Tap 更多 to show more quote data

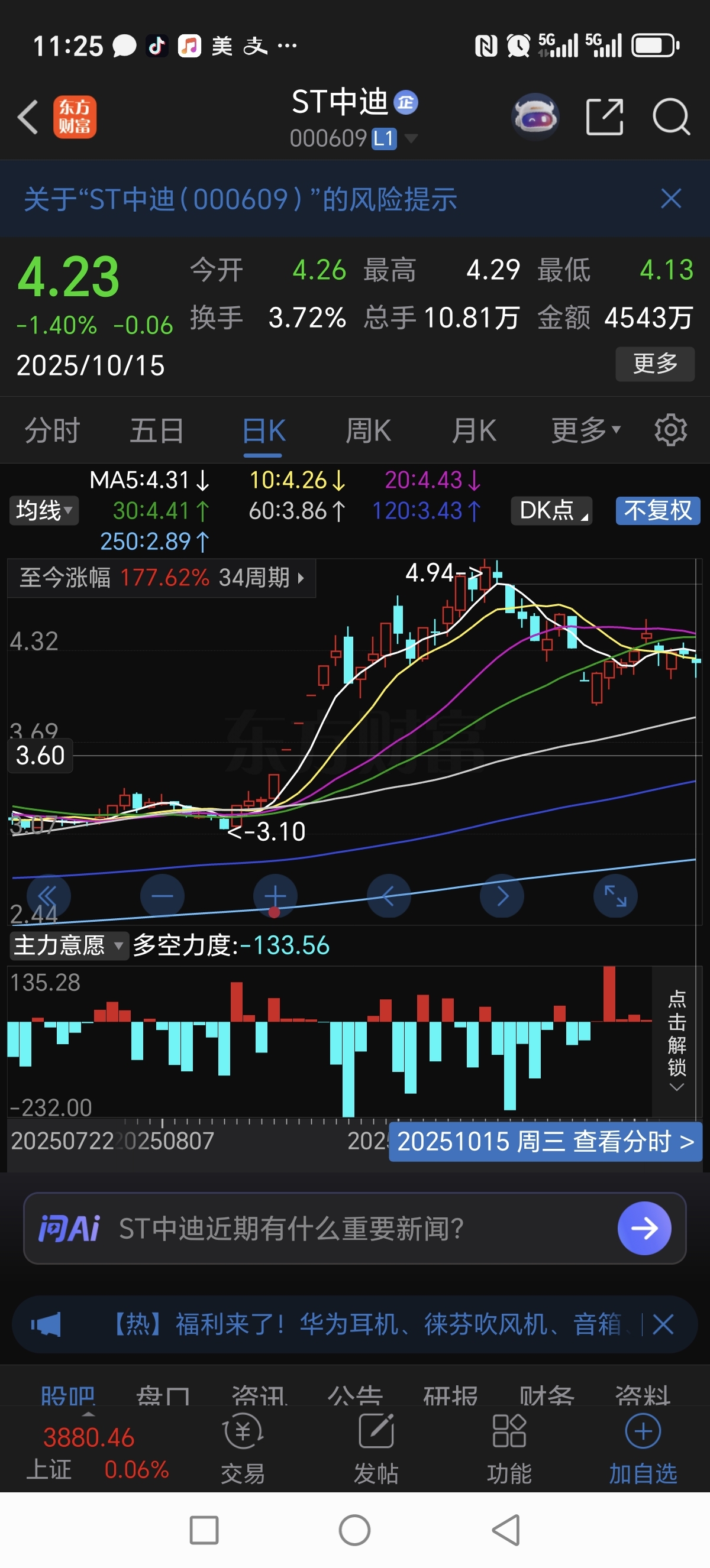654,364
